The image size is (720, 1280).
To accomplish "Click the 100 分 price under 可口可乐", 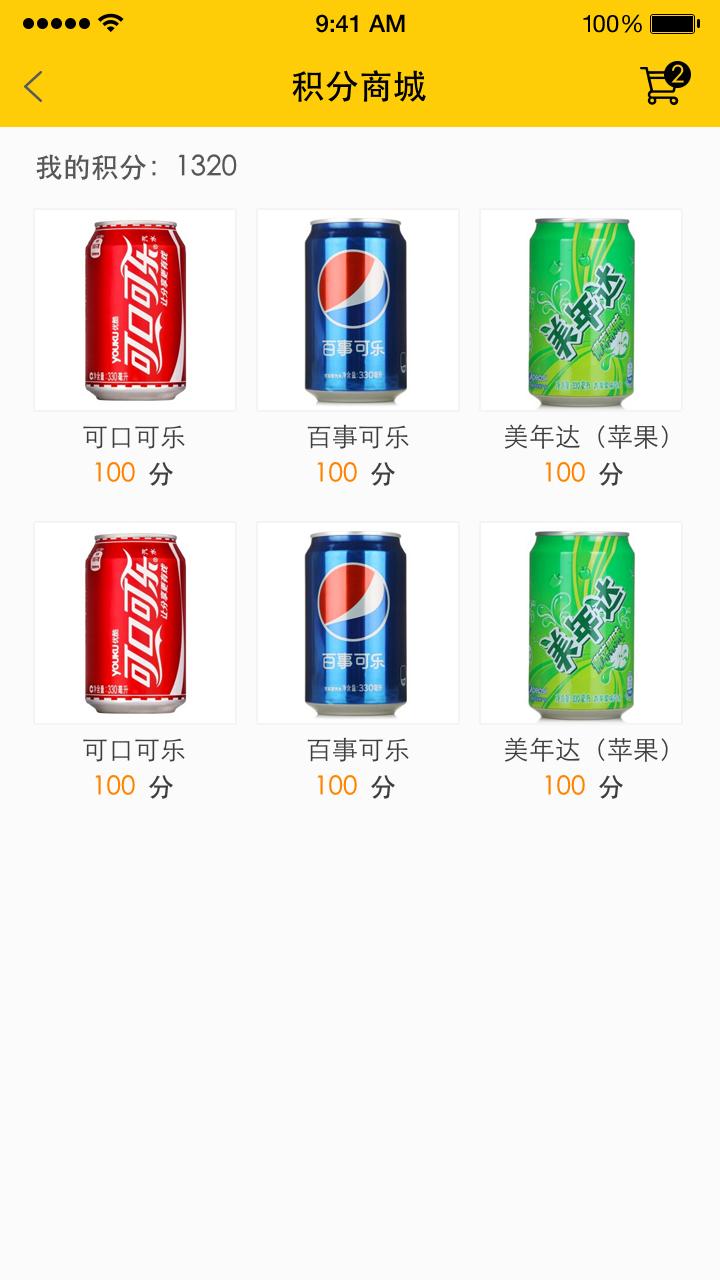I will coord(135,472).
